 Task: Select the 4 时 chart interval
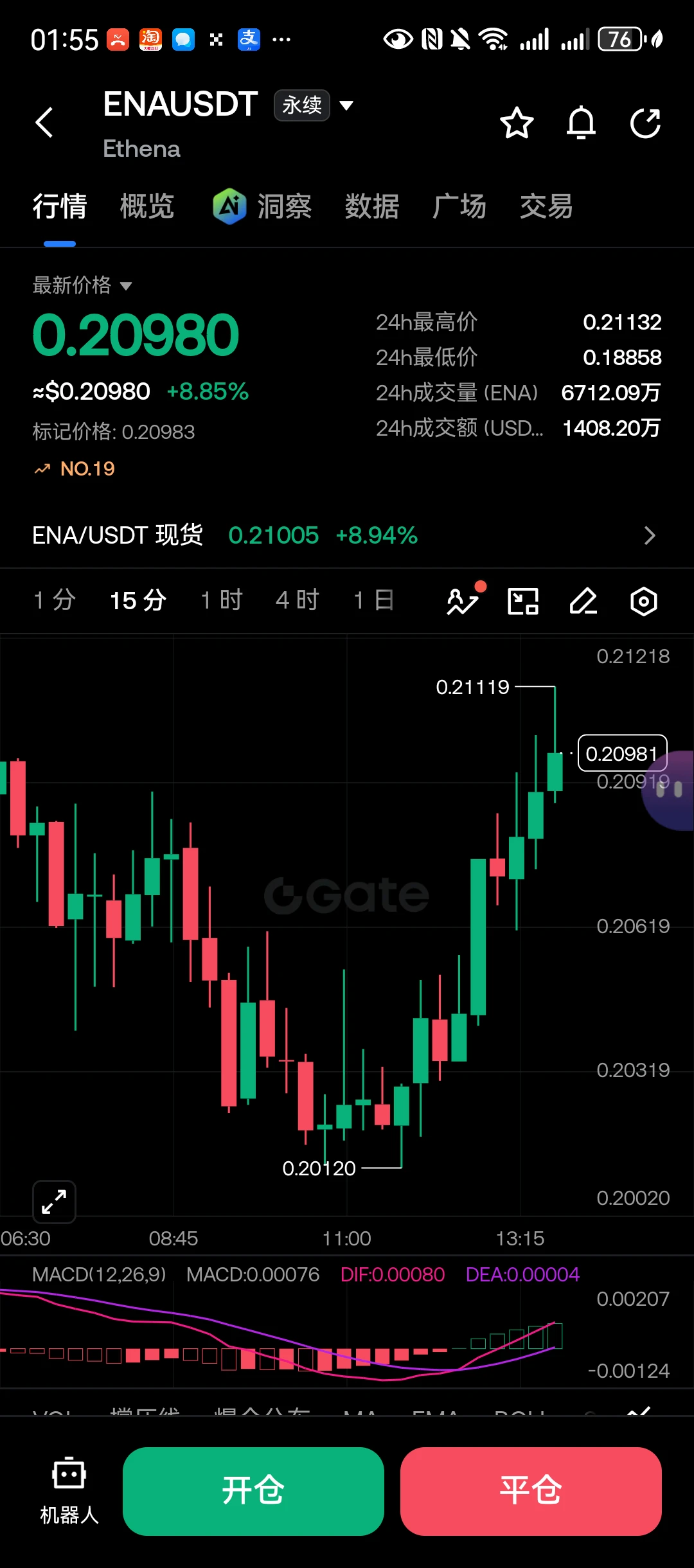(x=298, y=600)
